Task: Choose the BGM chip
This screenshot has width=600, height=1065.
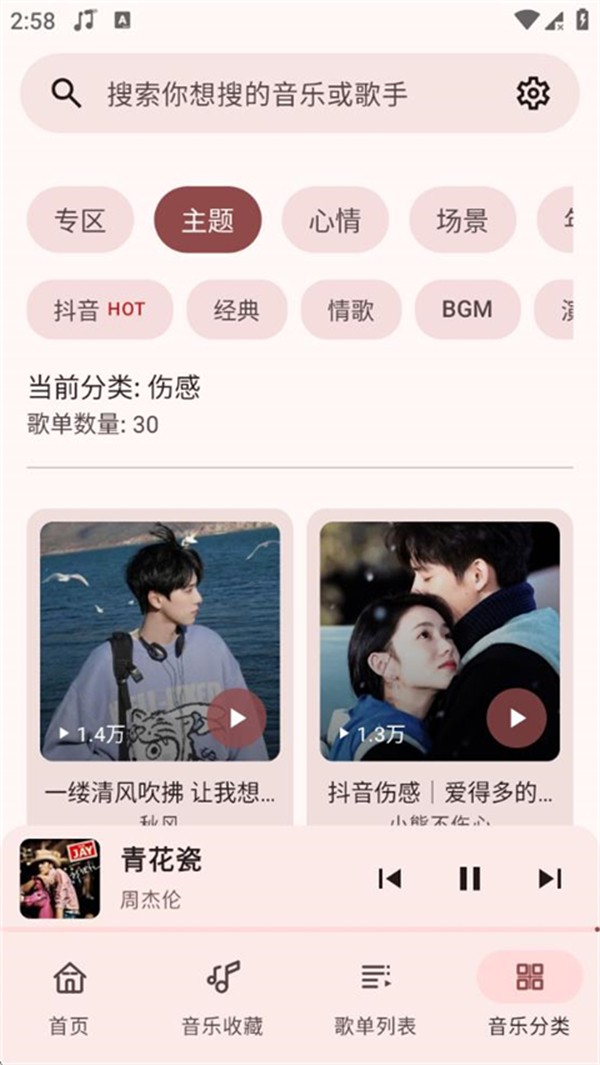Action: (467, 310)
